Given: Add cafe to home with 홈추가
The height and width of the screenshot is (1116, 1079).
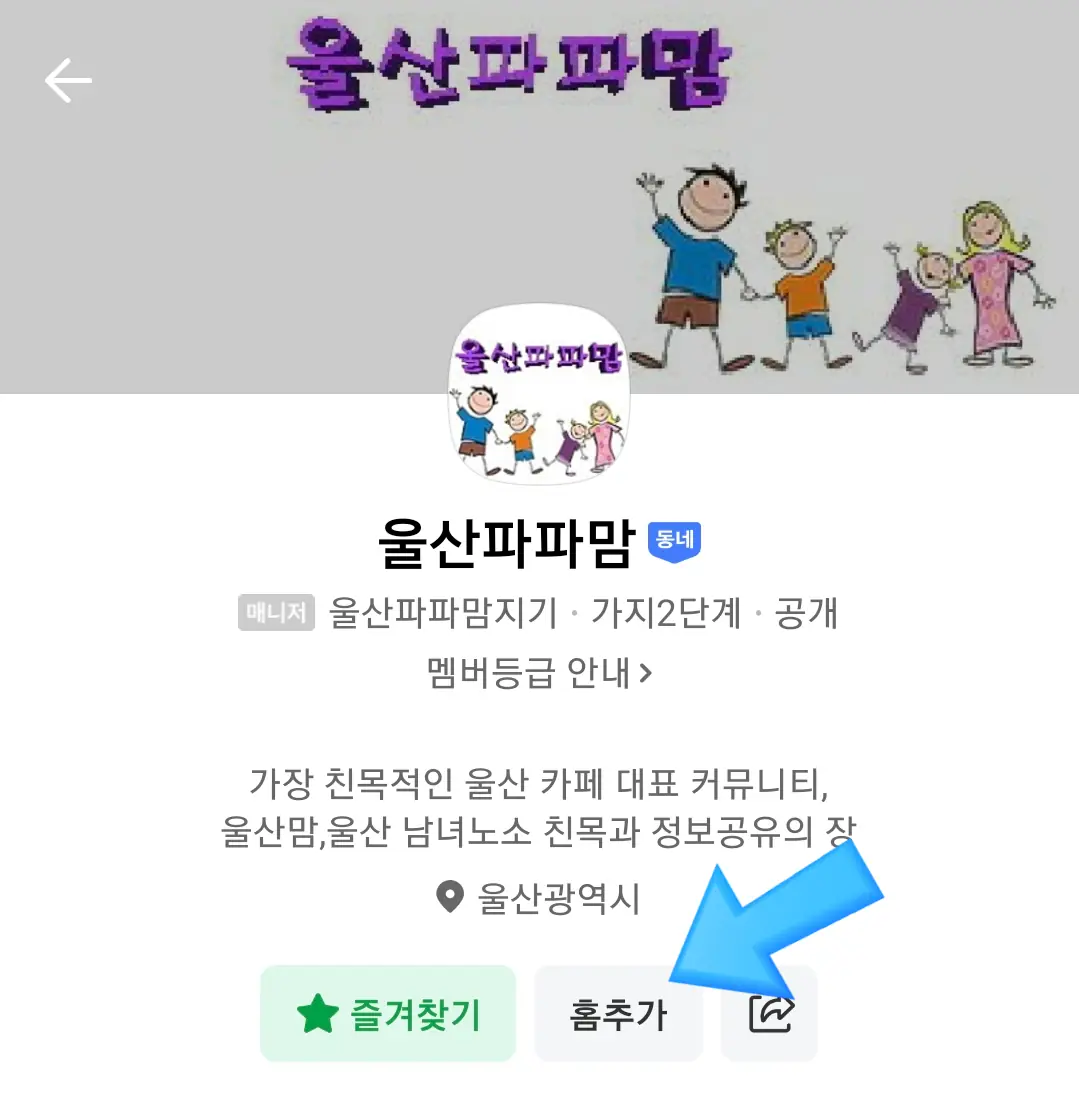Looking at the screenshot, I should coord(618,1014).
